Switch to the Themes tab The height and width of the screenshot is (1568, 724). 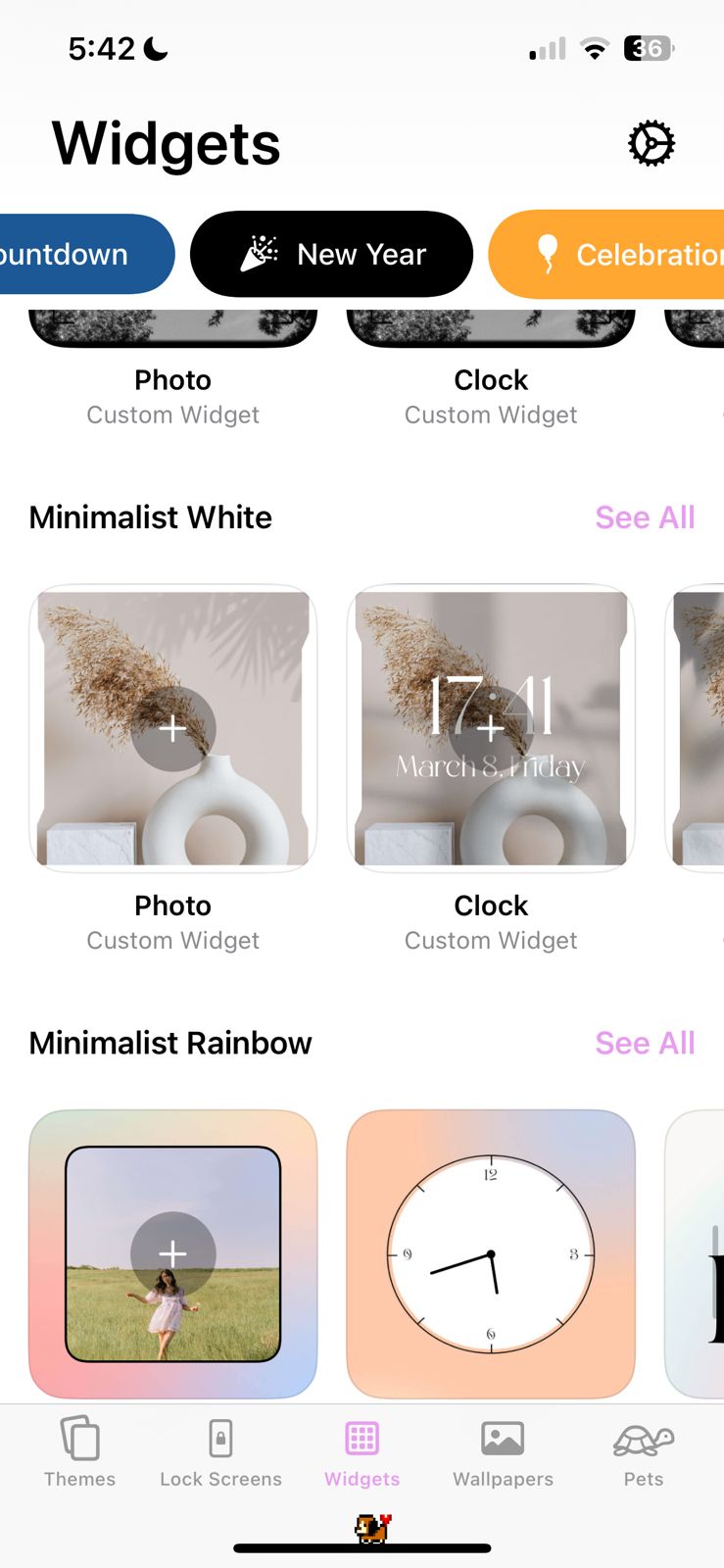[x=79, y=1452]
